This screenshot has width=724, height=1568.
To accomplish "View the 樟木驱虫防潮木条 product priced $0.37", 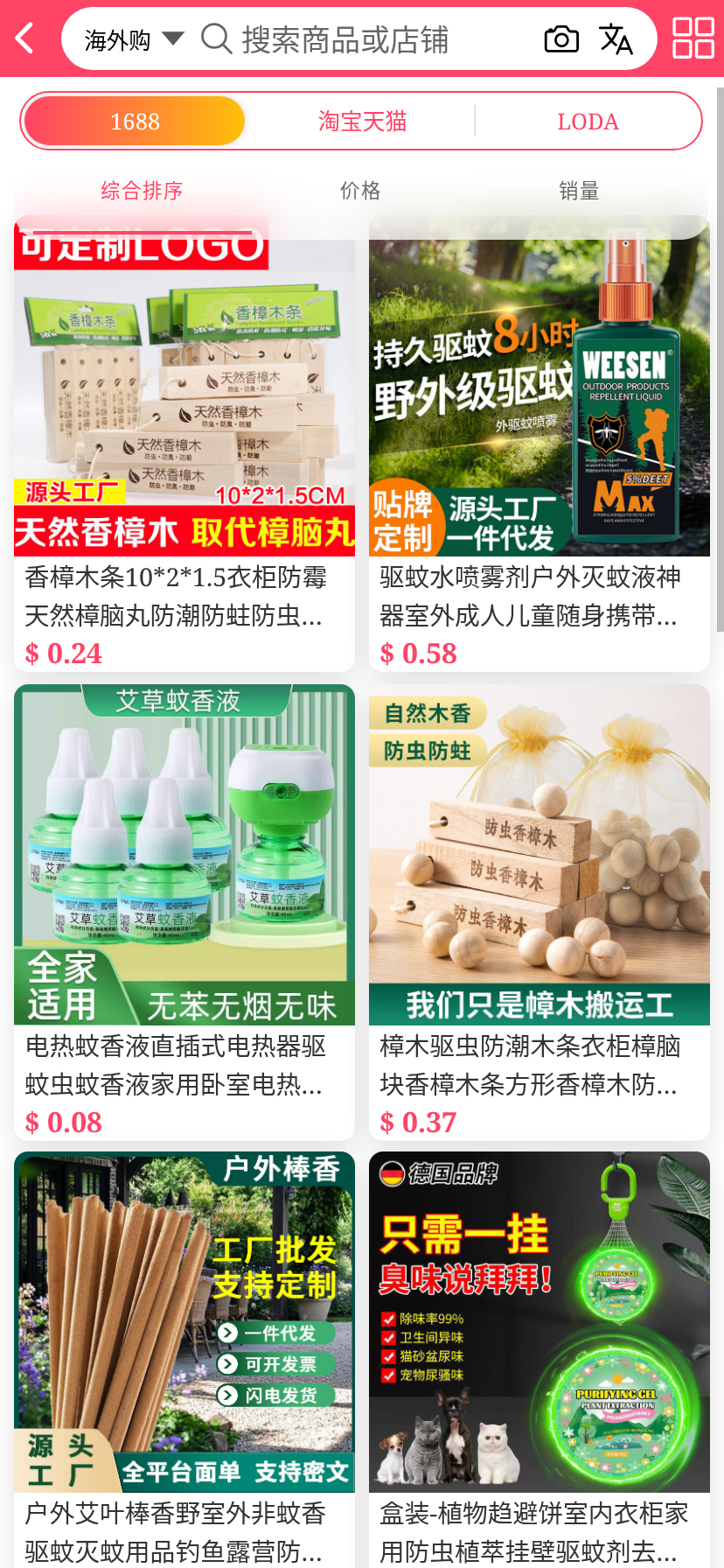I will (540, 910).
